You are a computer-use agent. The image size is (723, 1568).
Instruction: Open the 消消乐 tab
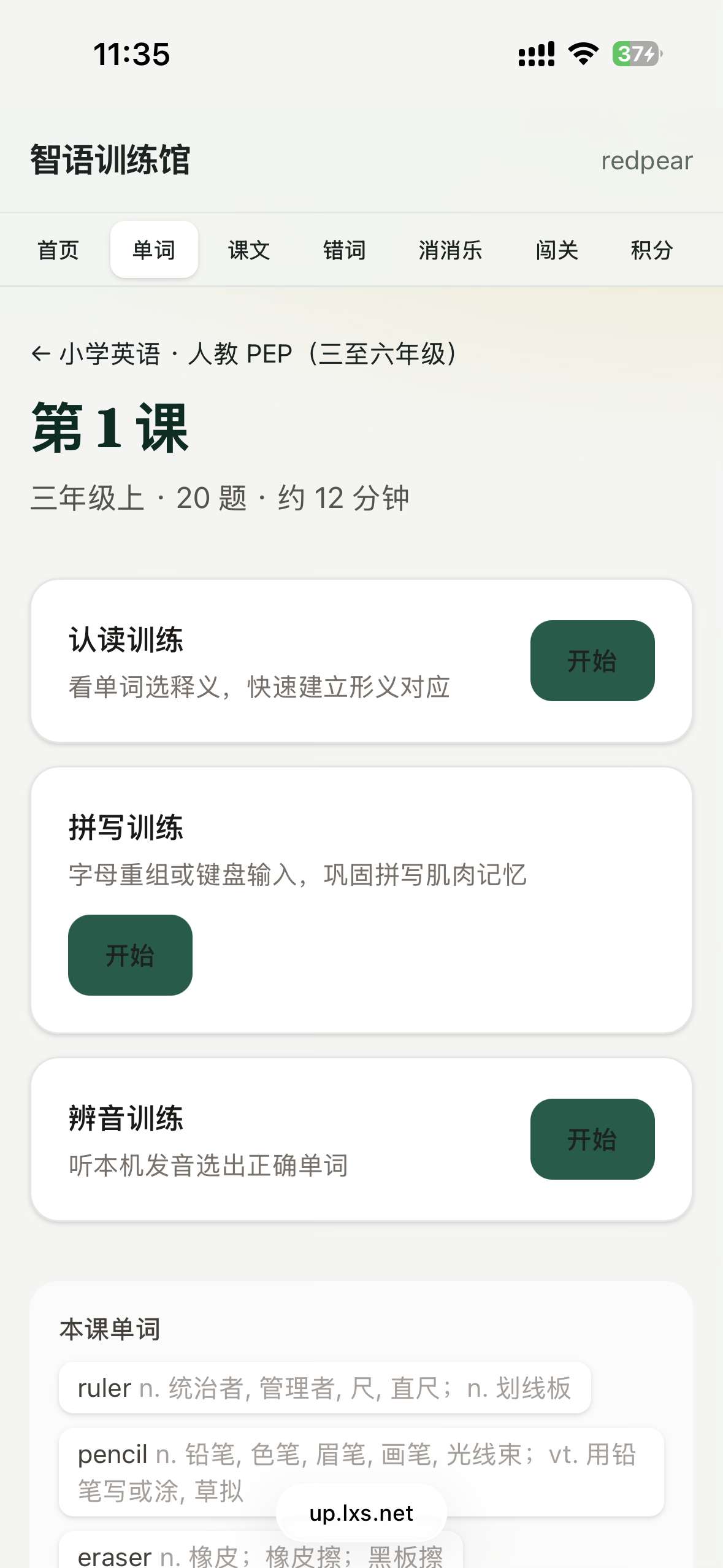pos(451,250)
